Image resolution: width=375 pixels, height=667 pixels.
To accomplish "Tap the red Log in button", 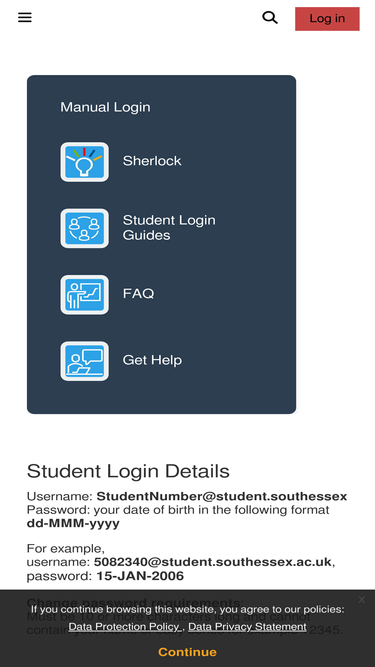I will [327, 19].
